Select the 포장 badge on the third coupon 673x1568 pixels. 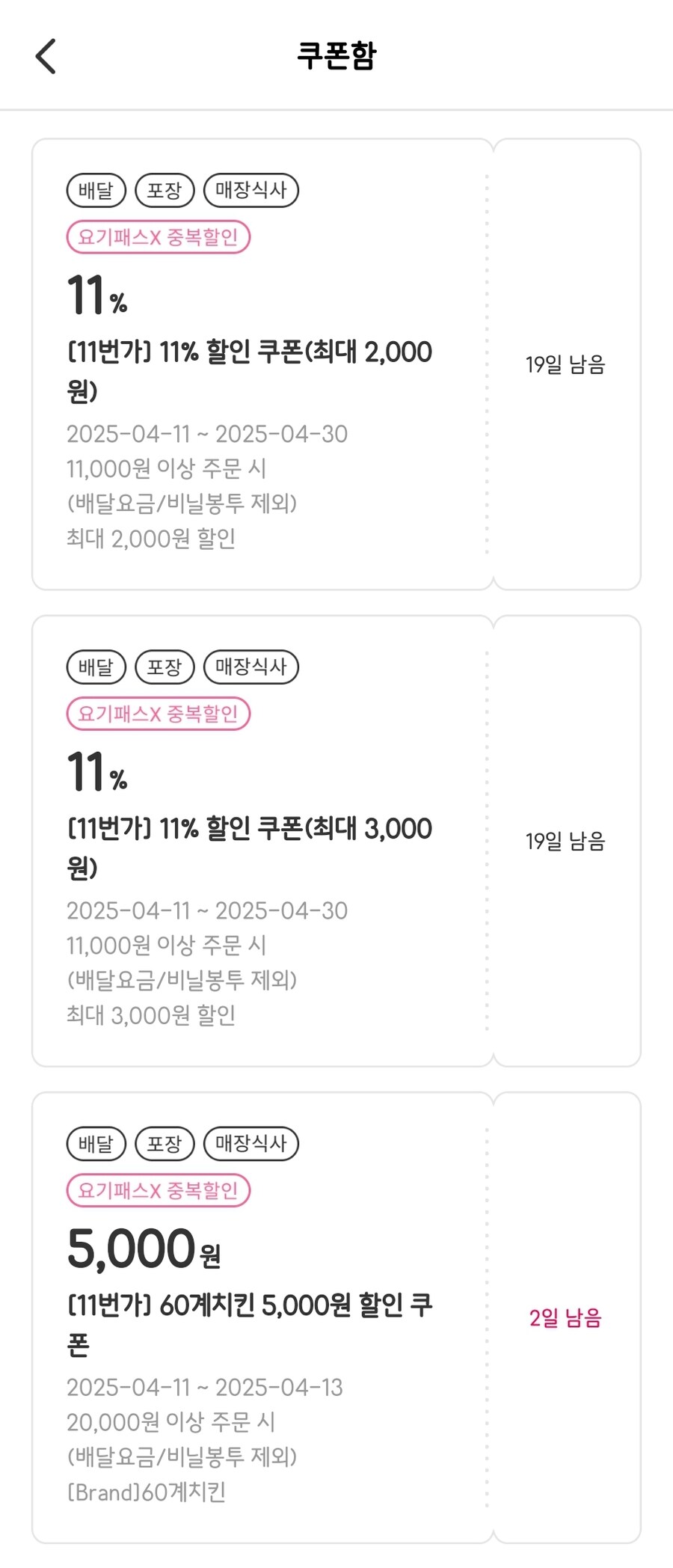(x=165, y=1143)
